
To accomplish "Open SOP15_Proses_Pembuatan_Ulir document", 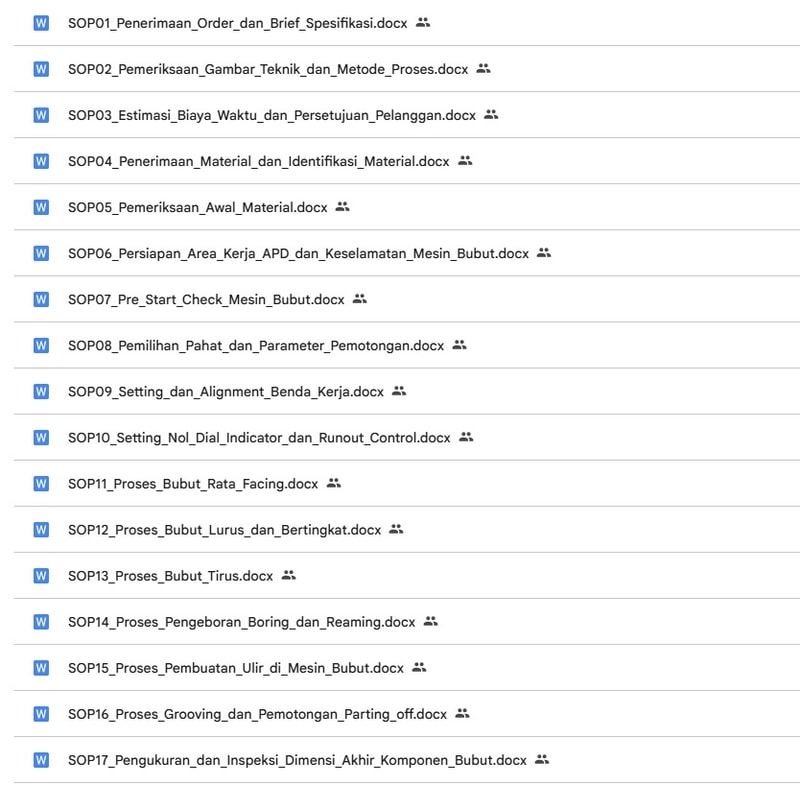I will (235, 667).
